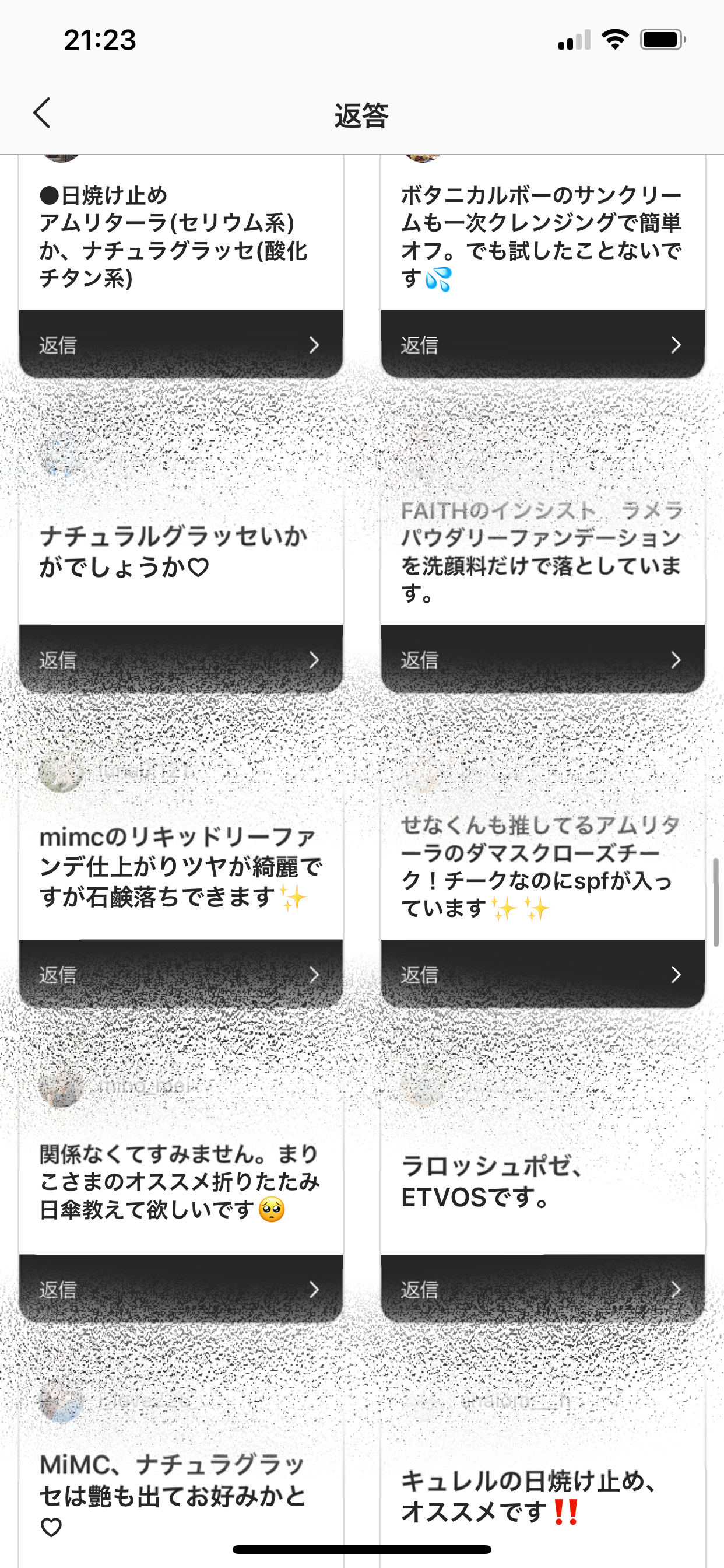Open 返信 for the ラロッシュポゼ、ETVOS answer
The width and height of the screenshot is (724, 1568).
(542, 1289)
